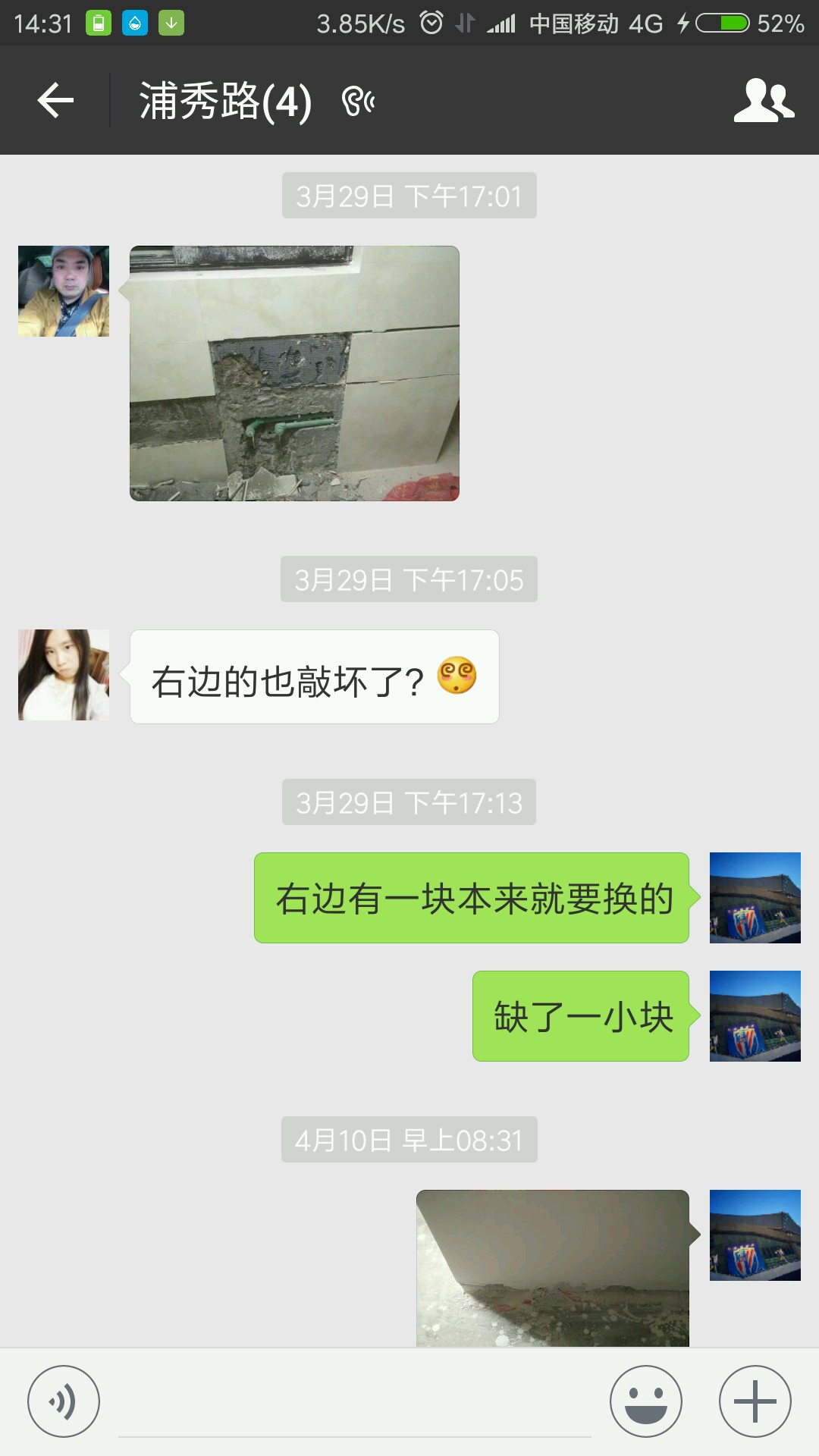The width and height of the screenshot is (819, 1456).
Task: View profile of the man in cap
Action: tap(64, 291)
